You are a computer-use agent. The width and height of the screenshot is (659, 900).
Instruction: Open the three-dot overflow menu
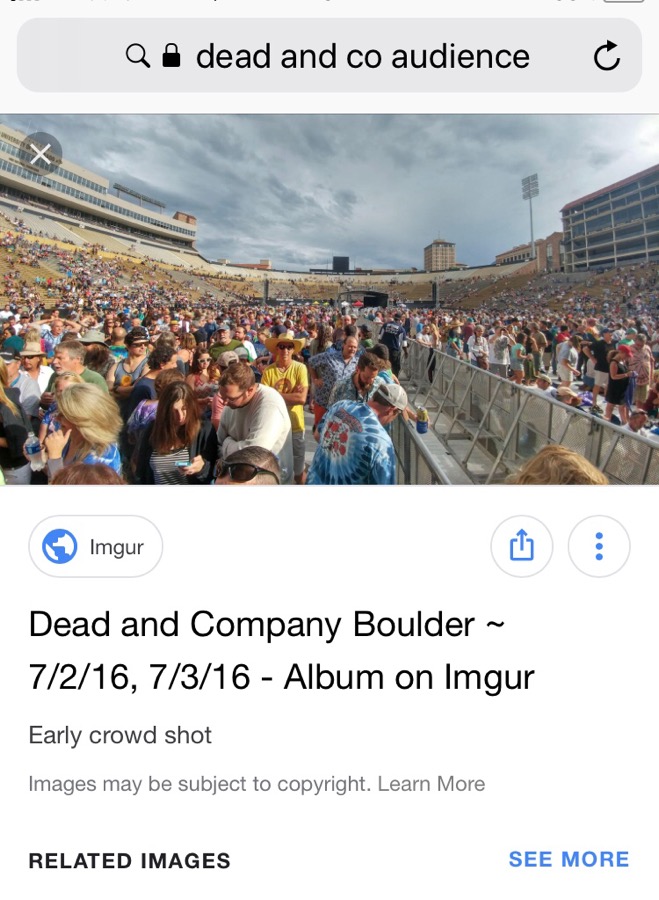coord(599,546)
